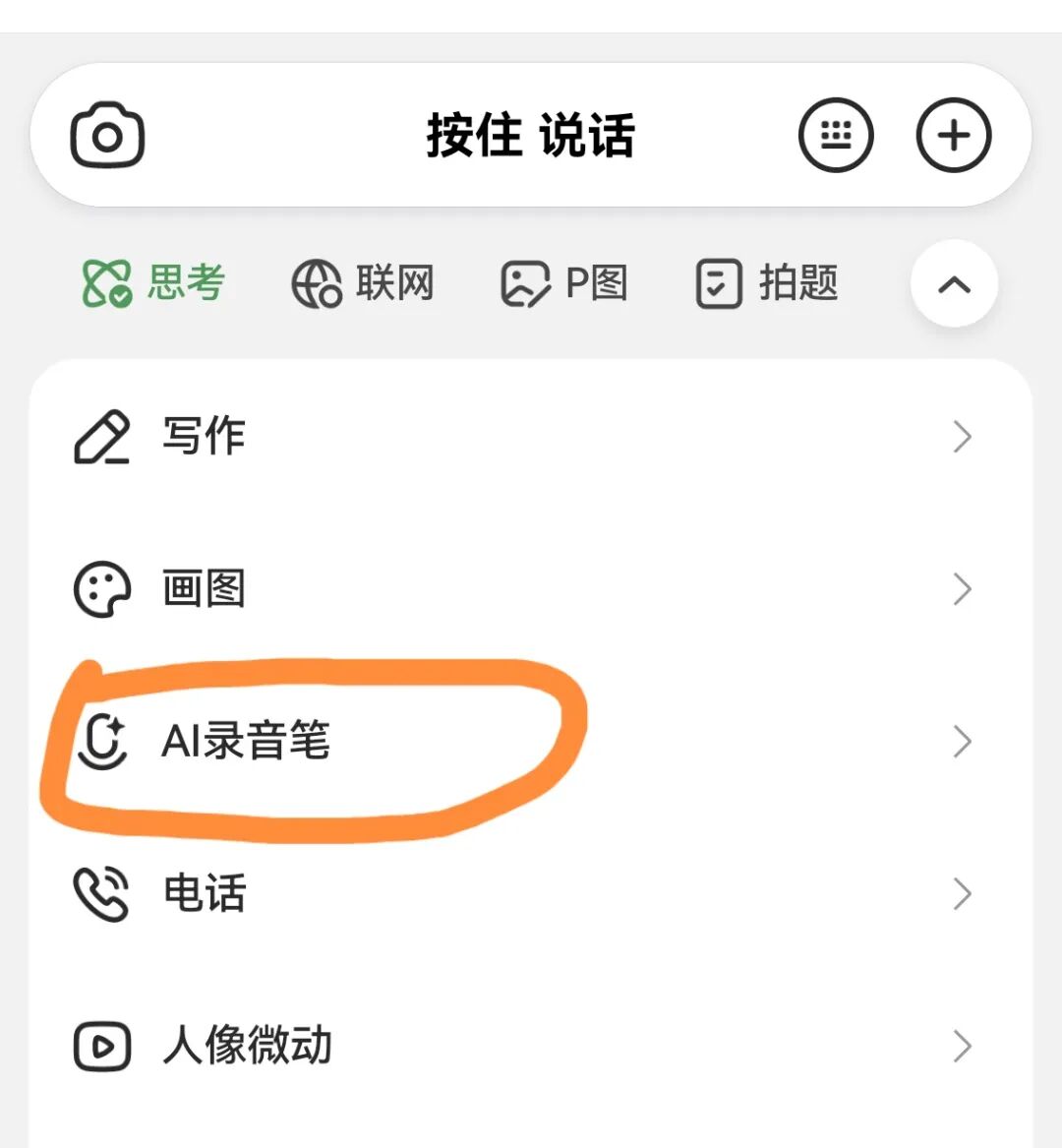This screenshot has height=1148, width=1062.
Task: Toggle the 思考 thinking mode
Action: coord(157,284)
